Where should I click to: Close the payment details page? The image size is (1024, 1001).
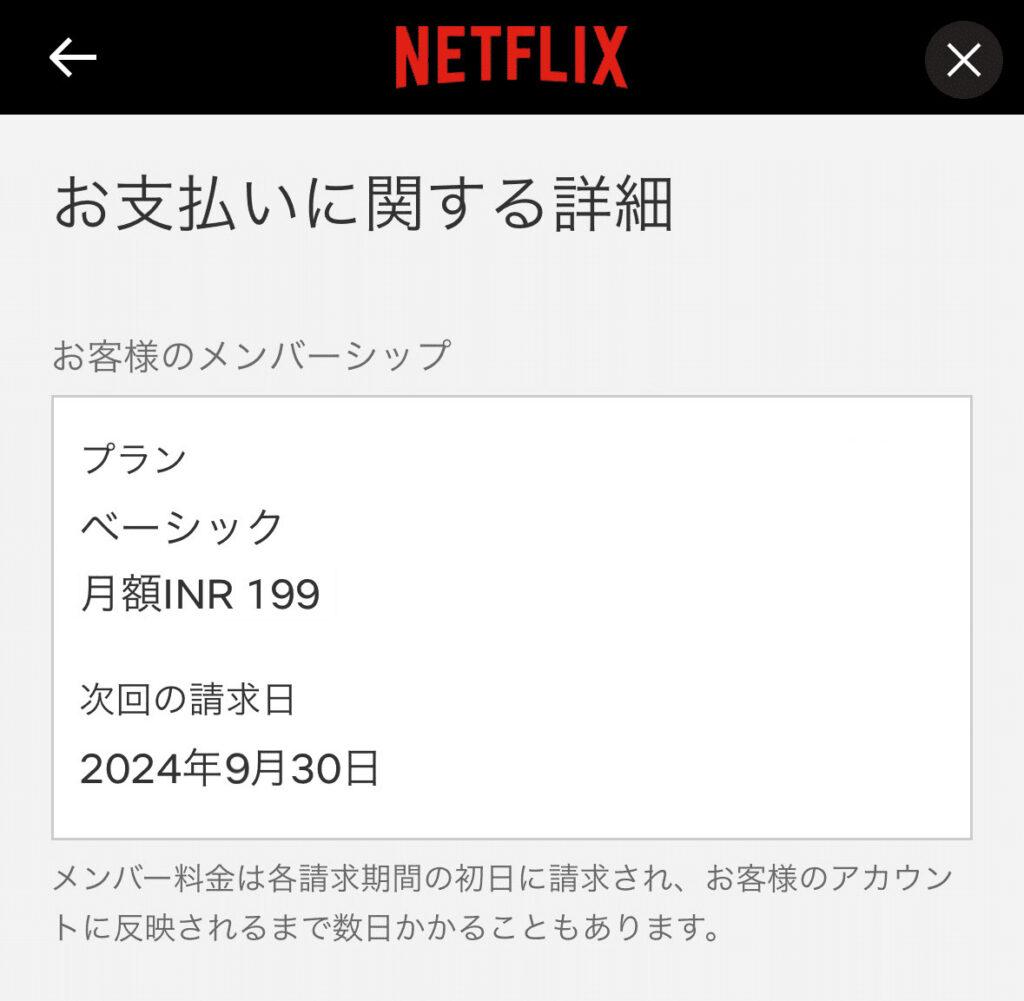point(963,61)
